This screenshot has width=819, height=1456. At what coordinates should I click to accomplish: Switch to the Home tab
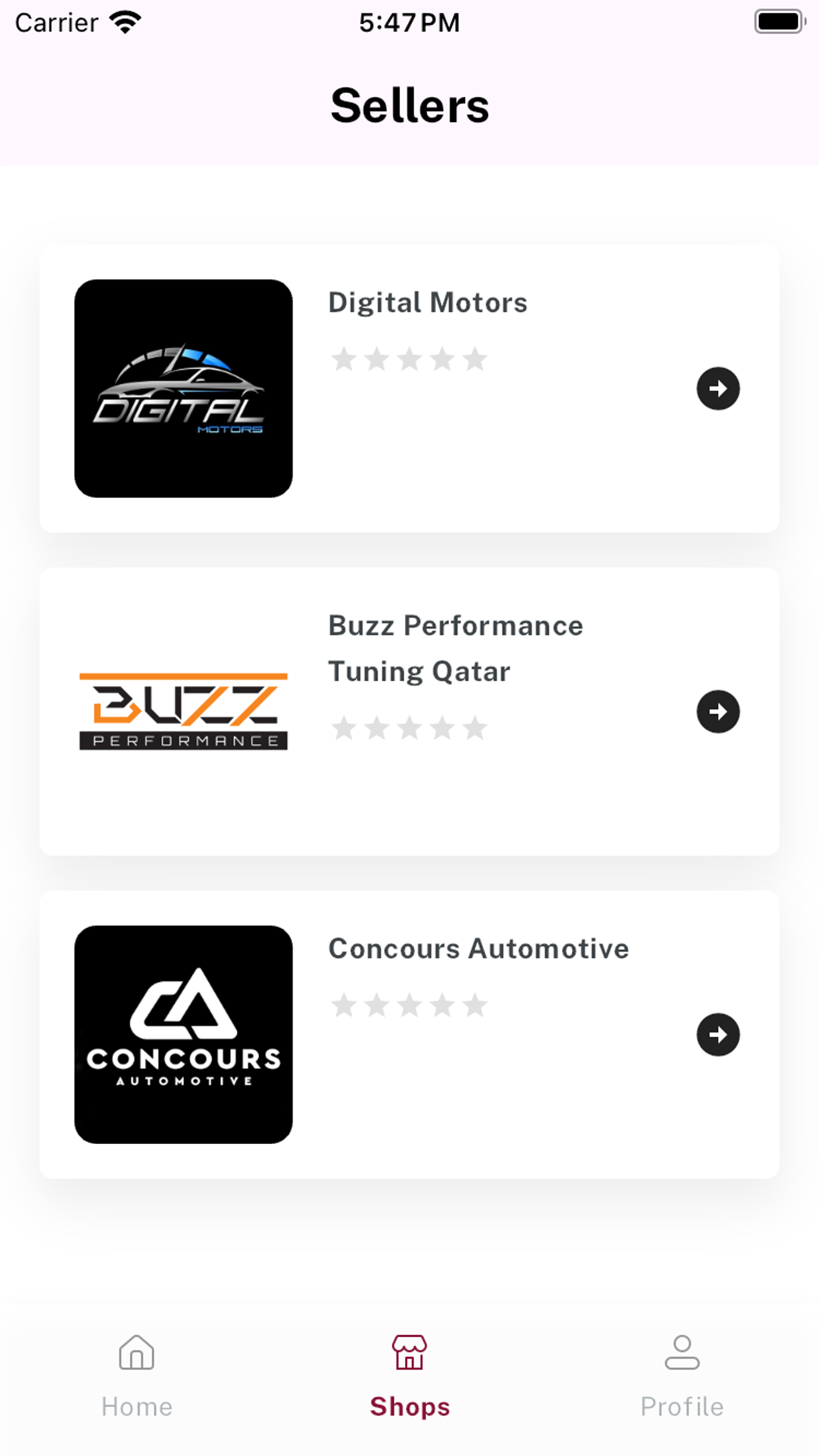pos(136,1376)
